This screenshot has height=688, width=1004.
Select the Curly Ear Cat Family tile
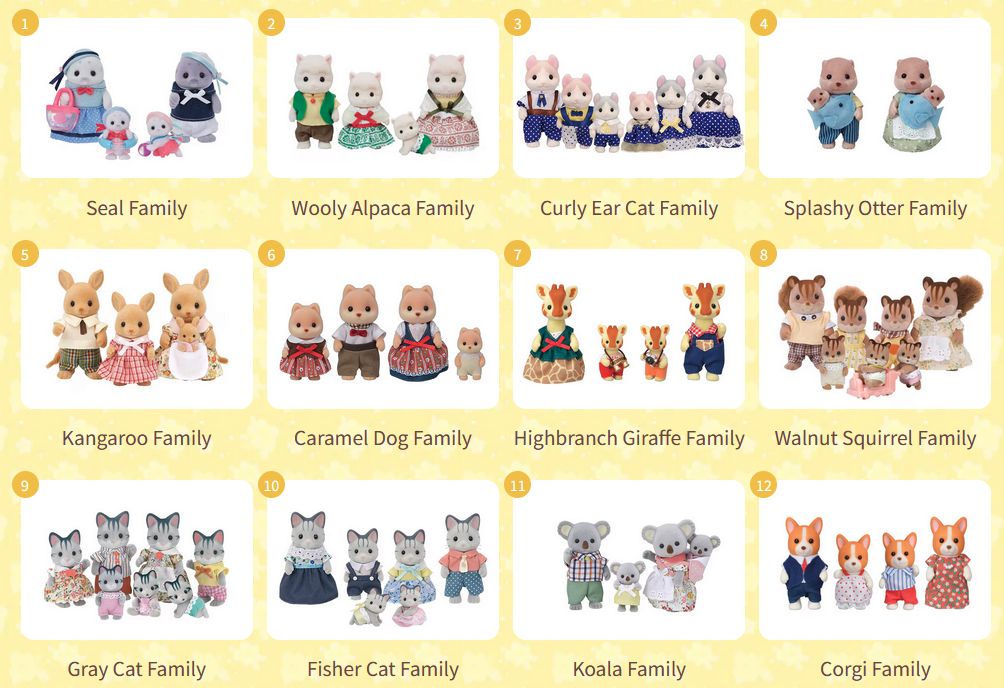(x=629, y=99)
